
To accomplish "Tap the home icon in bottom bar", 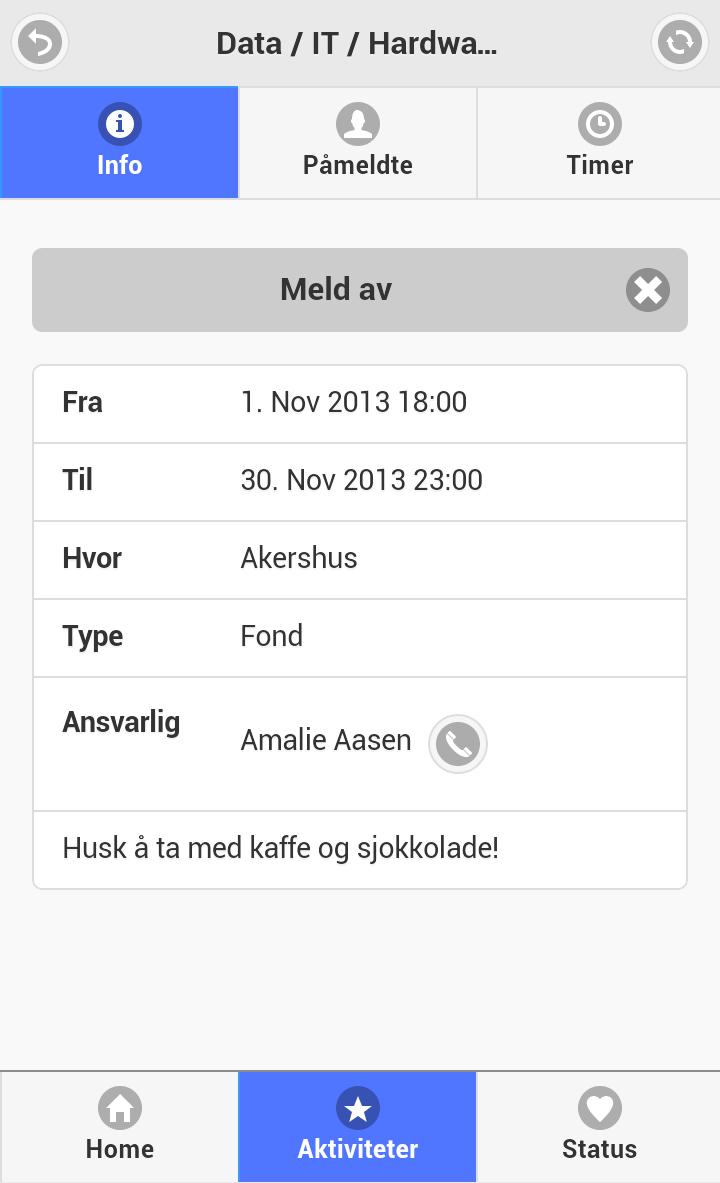I will (x=119, y=1107).
